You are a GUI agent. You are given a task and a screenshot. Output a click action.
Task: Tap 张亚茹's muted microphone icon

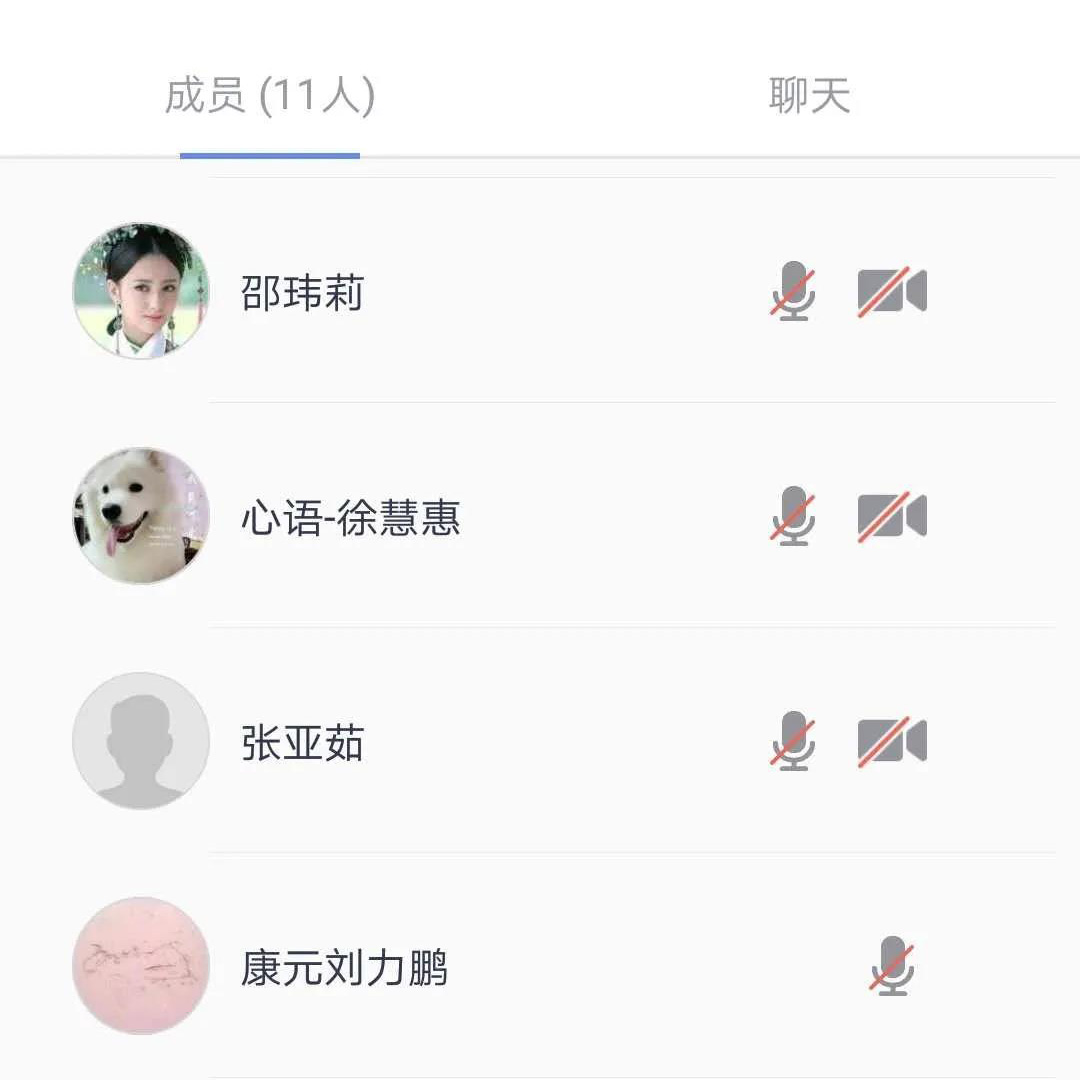point(793,741)
